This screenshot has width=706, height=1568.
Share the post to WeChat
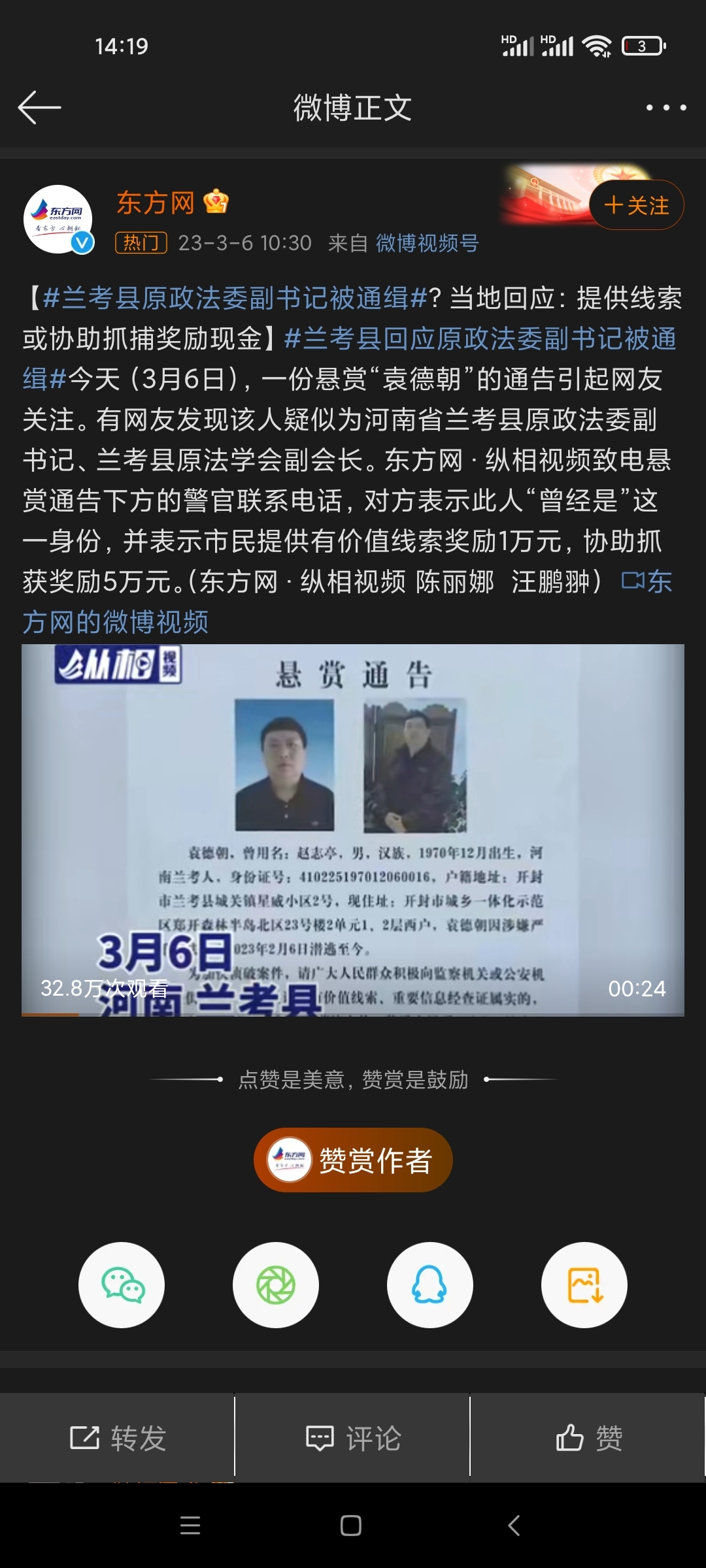[122, 1284]
